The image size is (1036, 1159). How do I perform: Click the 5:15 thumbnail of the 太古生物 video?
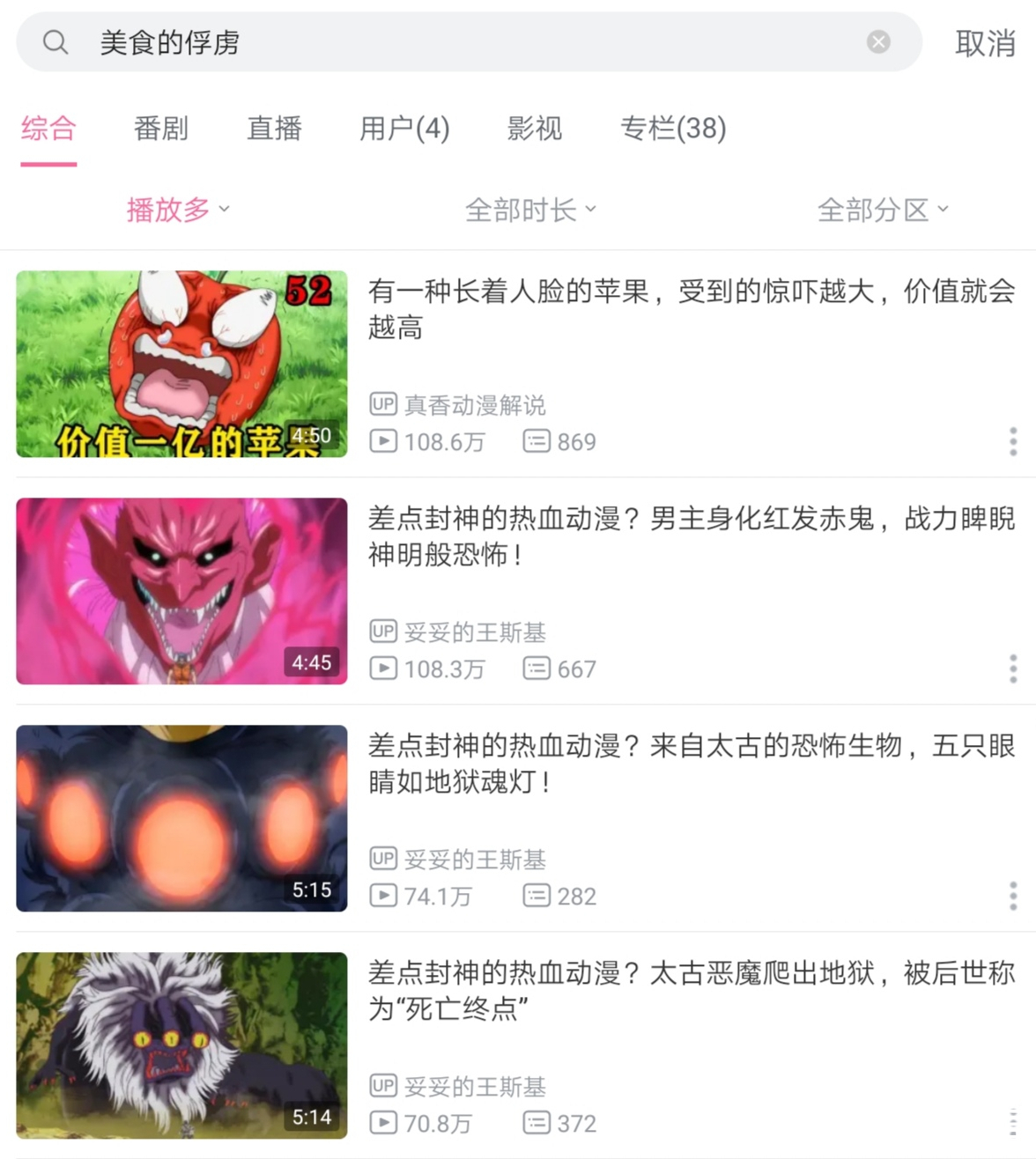(x=181, y=819)
